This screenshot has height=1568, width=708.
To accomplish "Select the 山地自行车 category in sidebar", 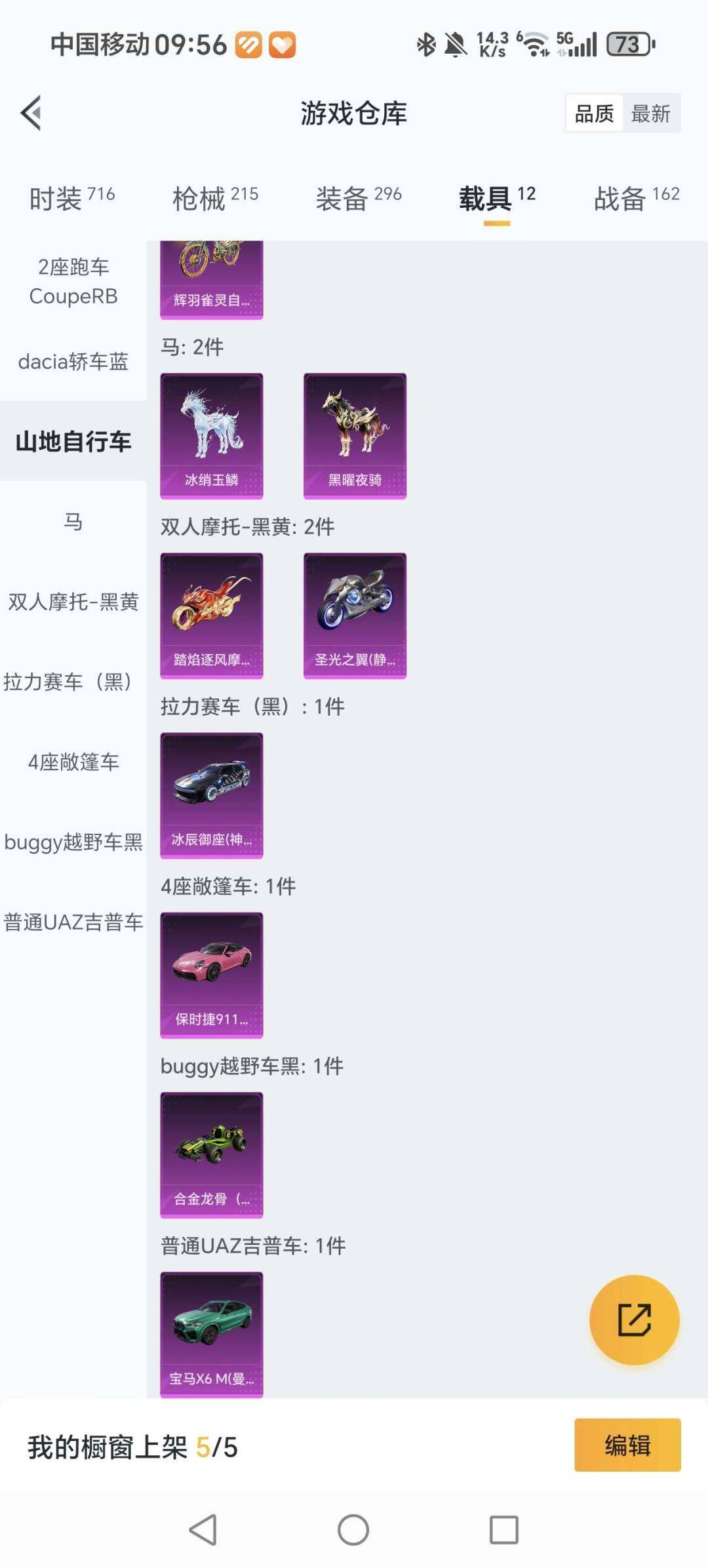I will 72,442.
